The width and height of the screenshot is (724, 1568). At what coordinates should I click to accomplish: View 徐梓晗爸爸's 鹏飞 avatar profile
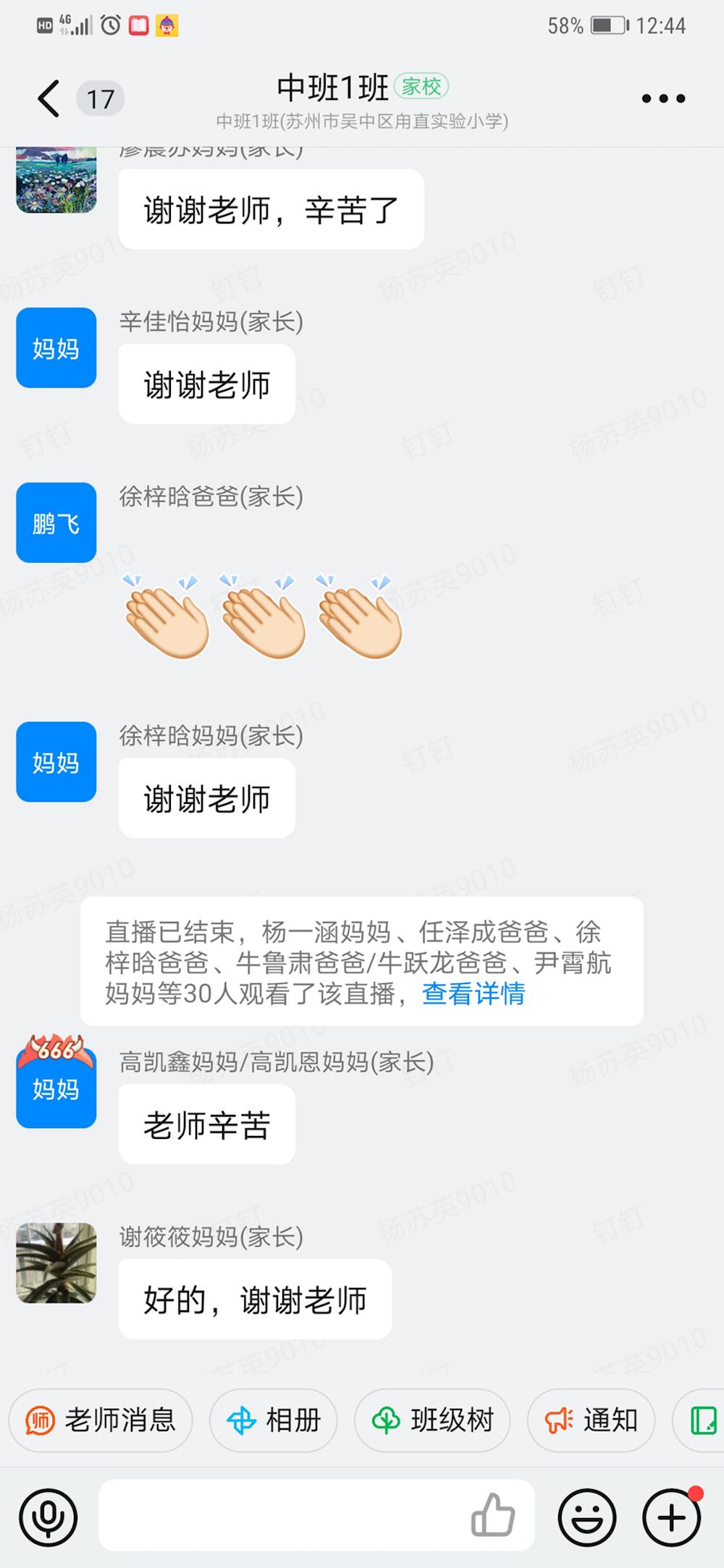(56, 522)
